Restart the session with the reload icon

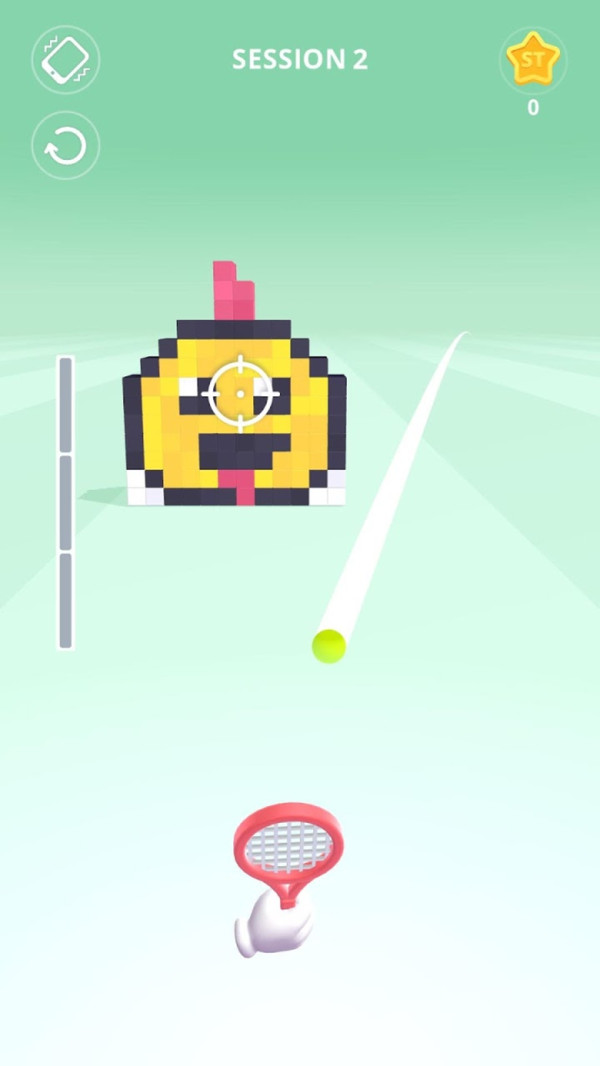pos(66,146)
